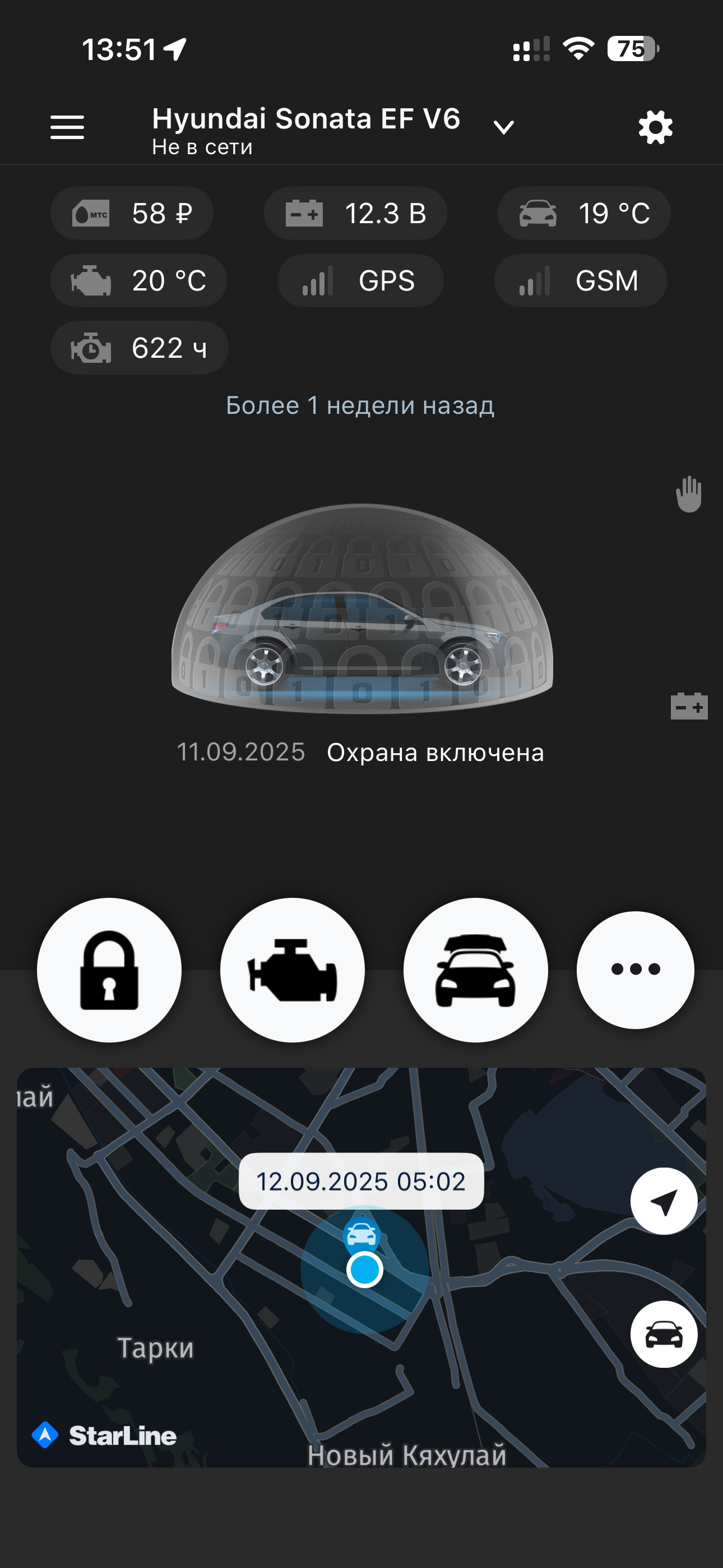The height and width of the screenshot is (1568, 723).
Task: Open the 20 °C engine temperature chip
Action: click(x=139, y=280)
